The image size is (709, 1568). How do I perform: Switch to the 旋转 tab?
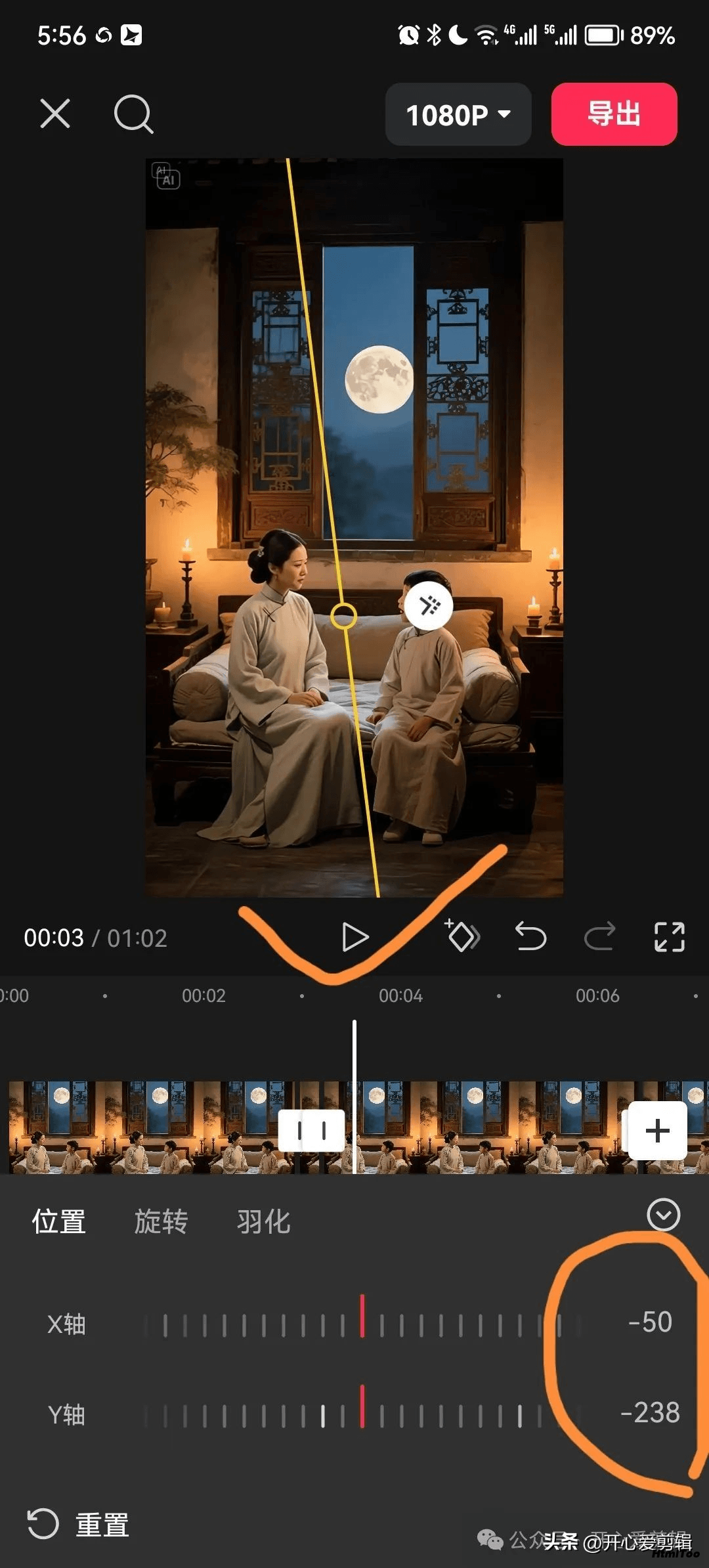(161, 1222)
